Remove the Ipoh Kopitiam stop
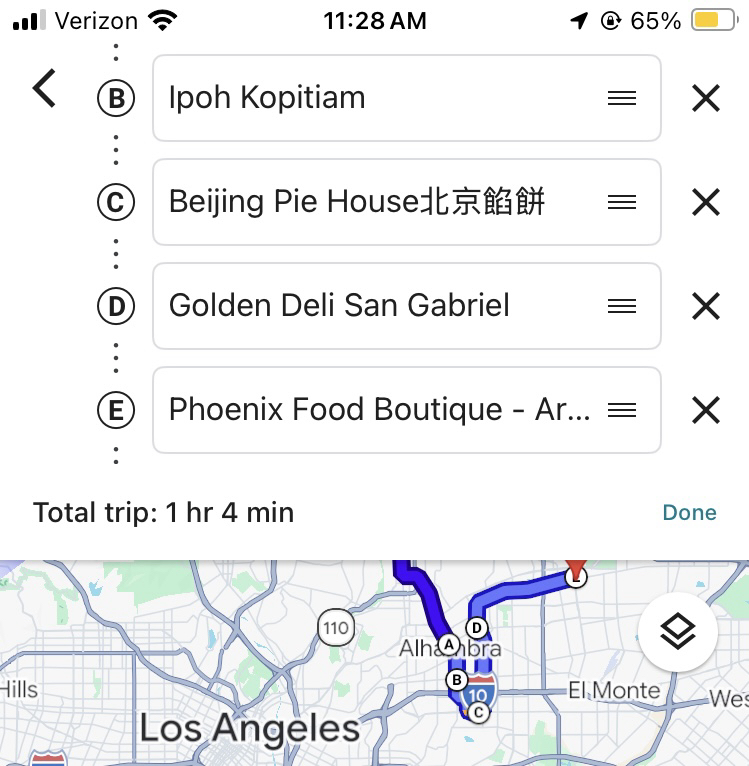Screen dimensions: 749x766 tap(706, 98)
